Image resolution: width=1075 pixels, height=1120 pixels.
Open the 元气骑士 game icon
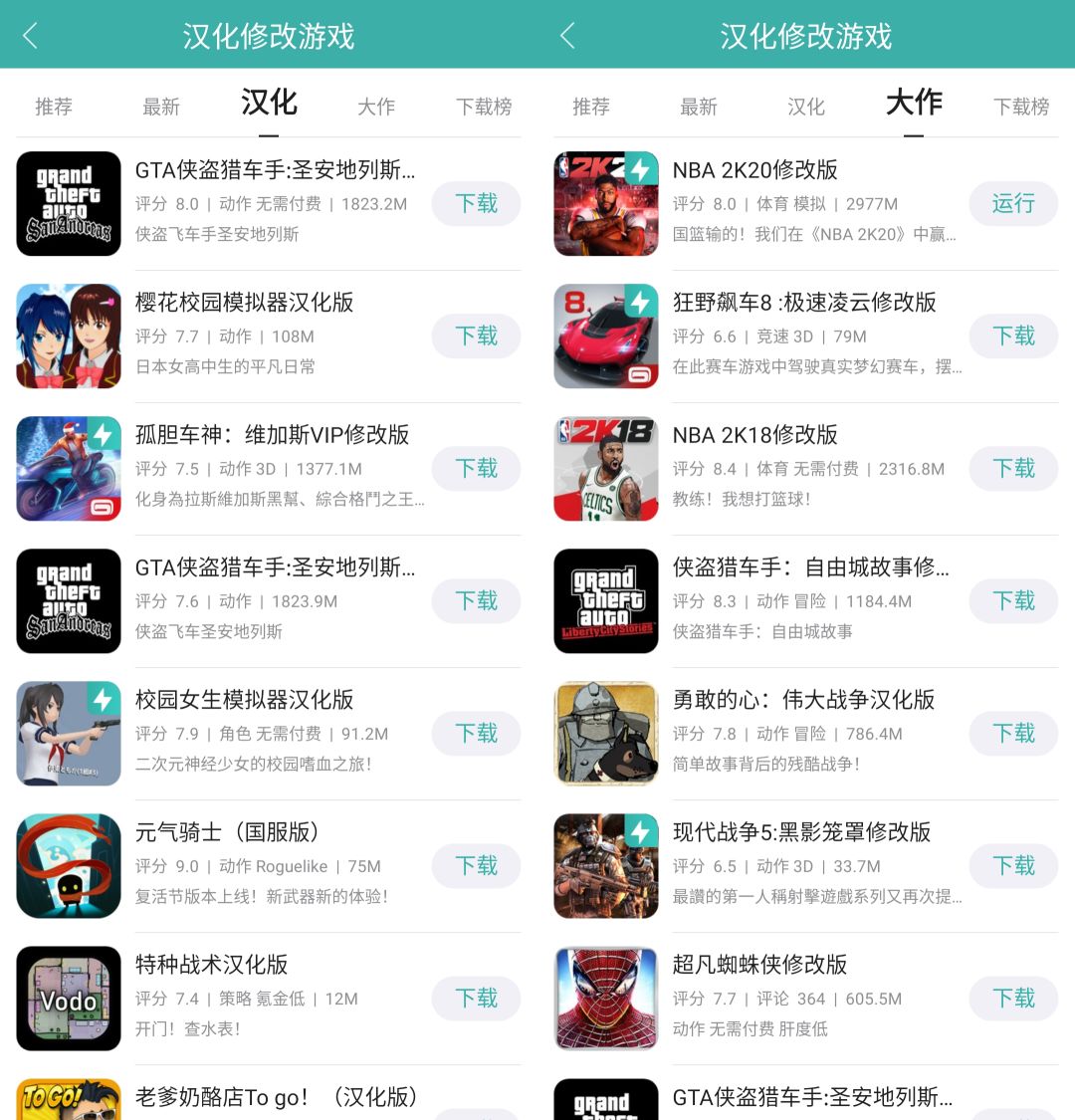[69, 865]
